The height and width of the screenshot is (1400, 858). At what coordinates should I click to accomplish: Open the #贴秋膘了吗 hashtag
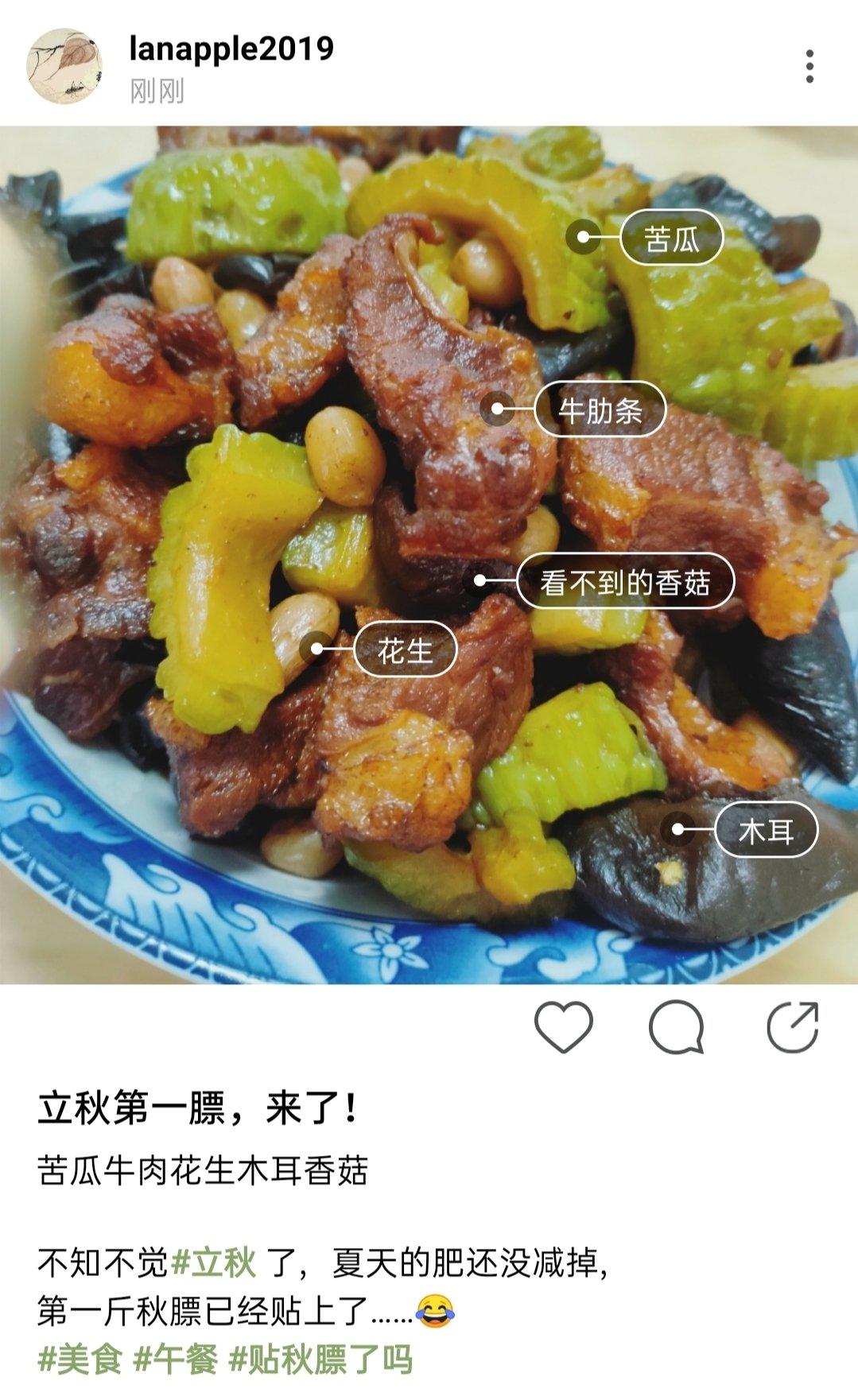coord(320,1359)
